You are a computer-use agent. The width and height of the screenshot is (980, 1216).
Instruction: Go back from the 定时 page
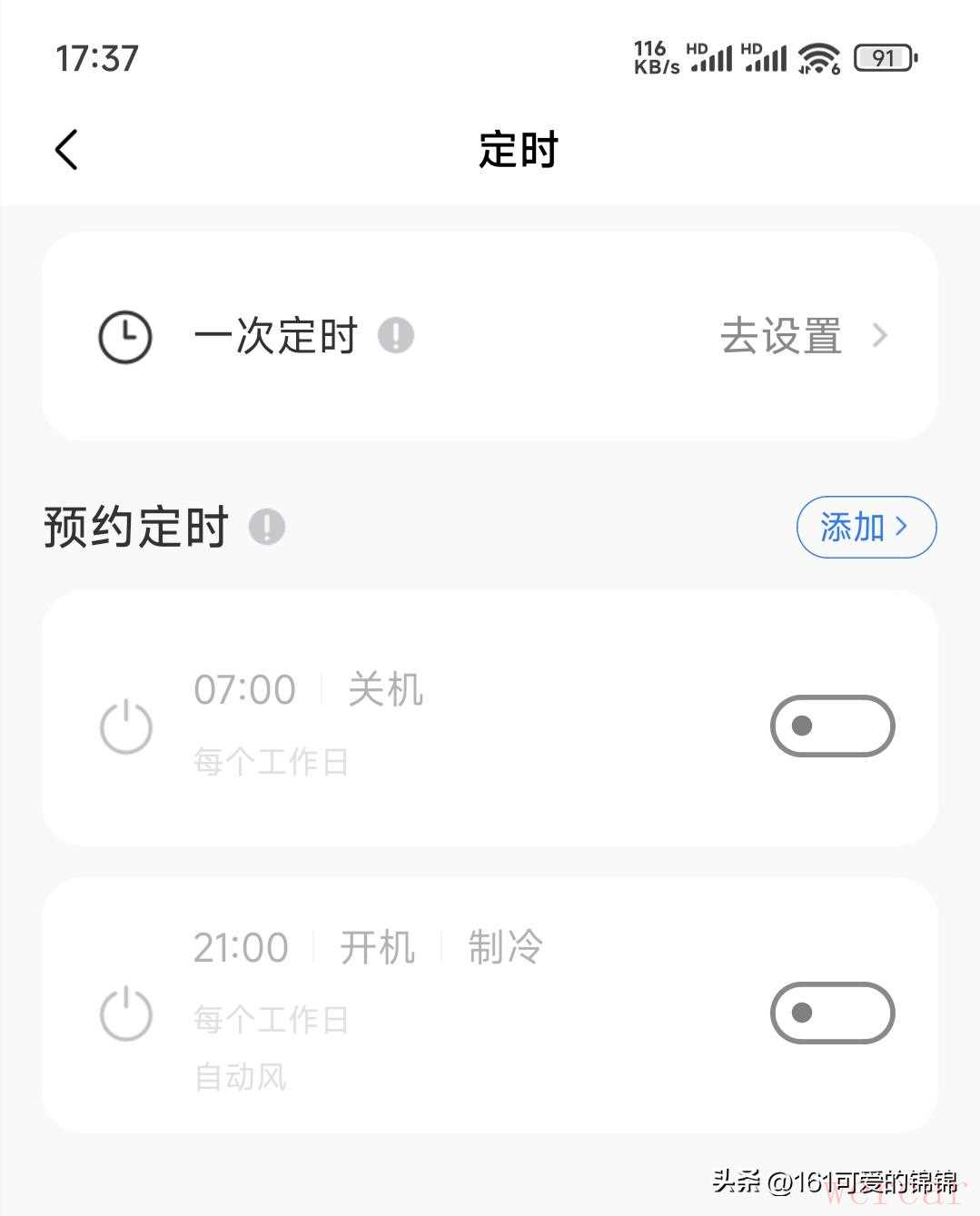point(67,150)
